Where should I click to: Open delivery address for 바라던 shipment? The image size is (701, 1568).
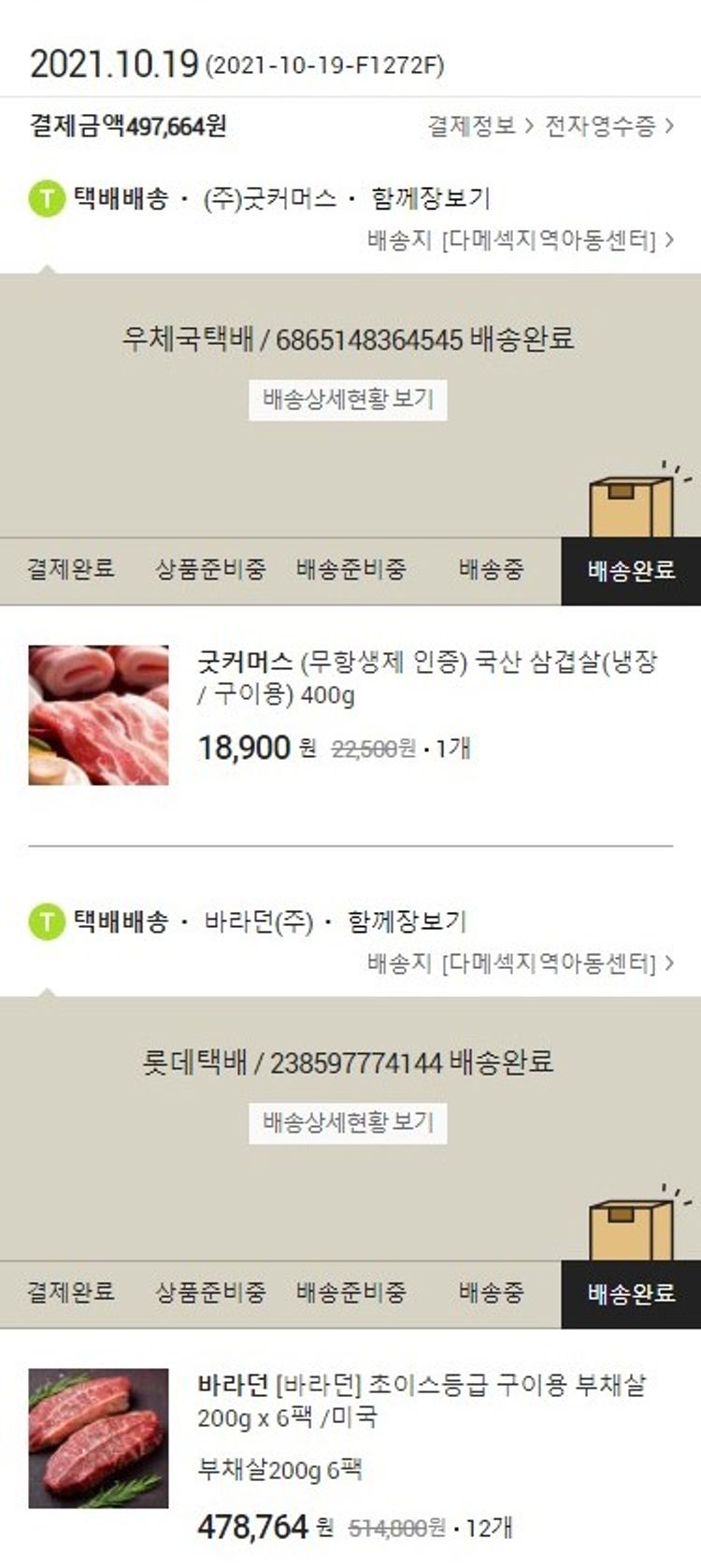coord(520,962)
